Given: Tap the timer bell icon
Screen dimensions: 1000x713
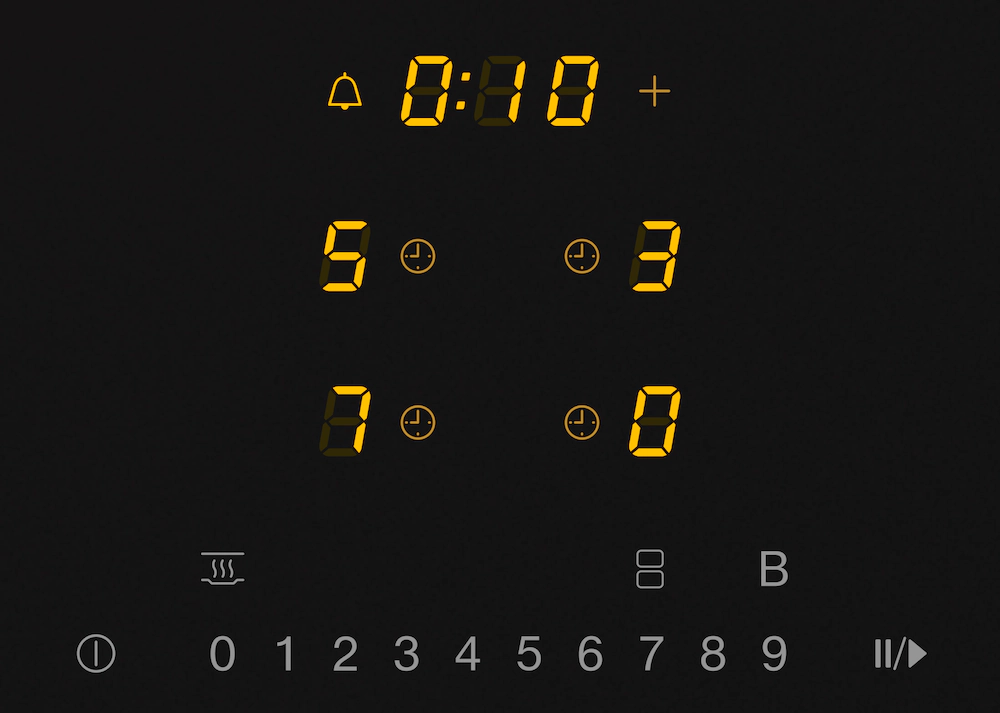Looking at the screenshot, I should click(345, 92).
